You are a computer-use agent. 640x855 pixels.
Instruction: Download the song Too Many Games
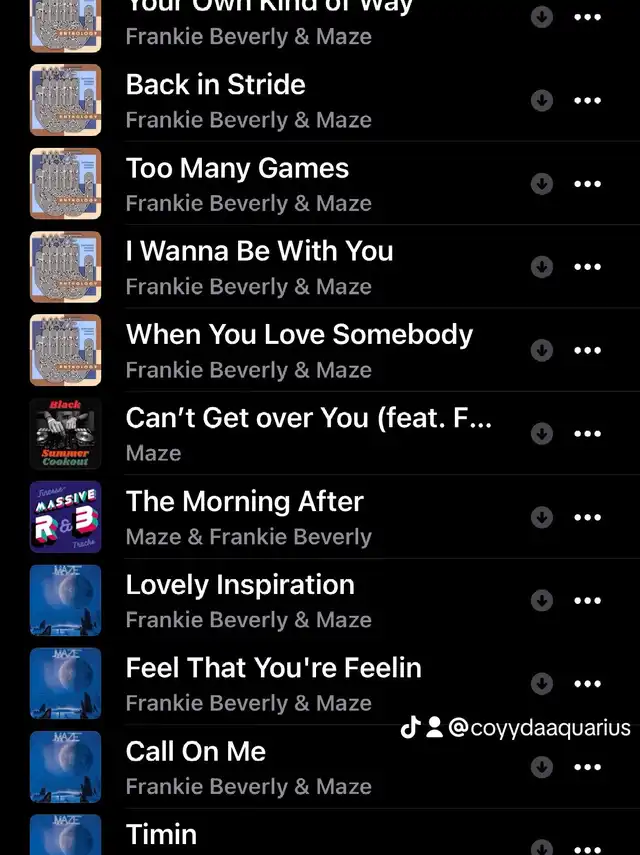tap(541, 184)
